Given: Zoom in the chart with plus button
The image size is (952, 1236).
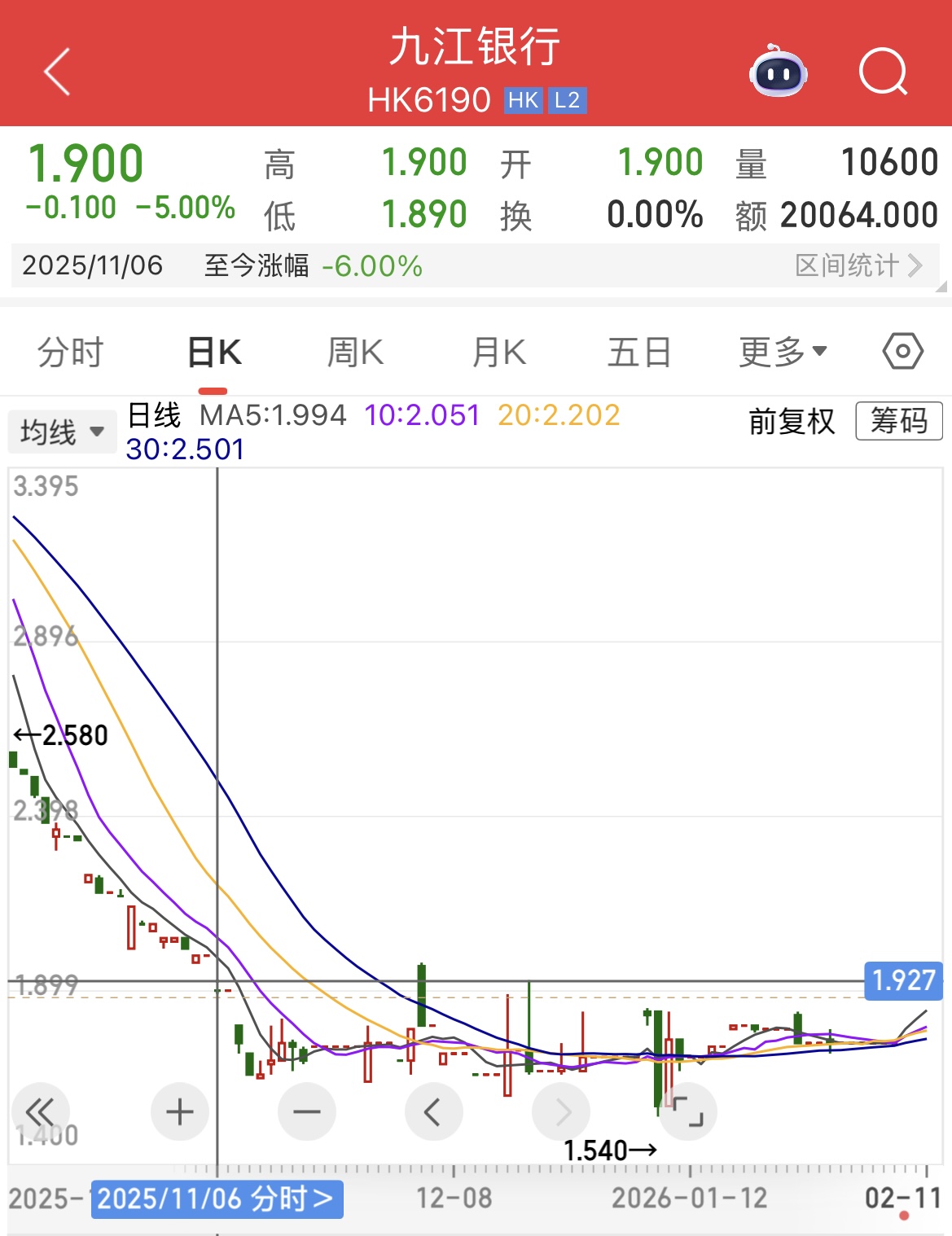Looking at the screenshot, I should [x=180, y=1111].
